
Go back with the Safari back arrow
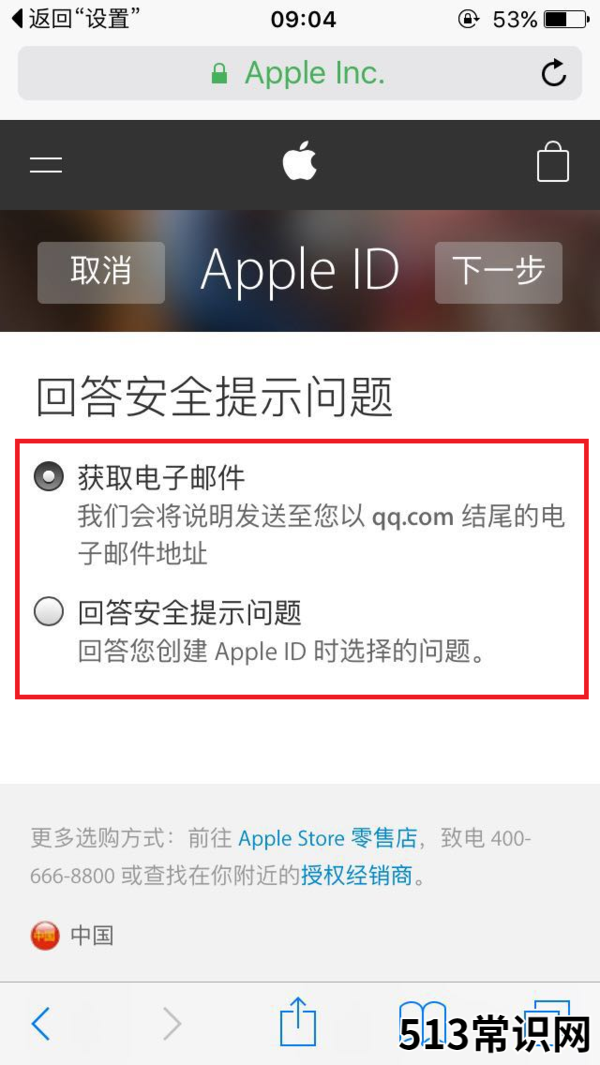pos(41,1023)
